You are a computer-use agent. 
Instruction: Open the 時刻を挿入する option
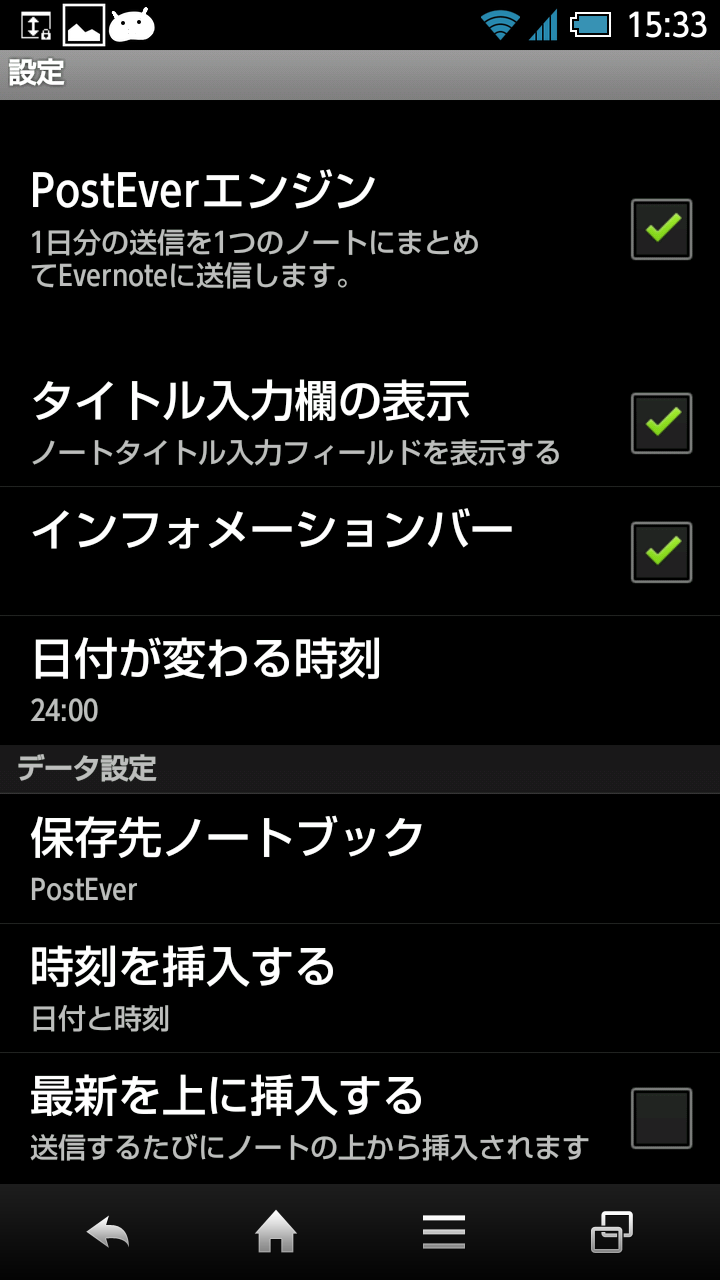(x=360, y=988)
